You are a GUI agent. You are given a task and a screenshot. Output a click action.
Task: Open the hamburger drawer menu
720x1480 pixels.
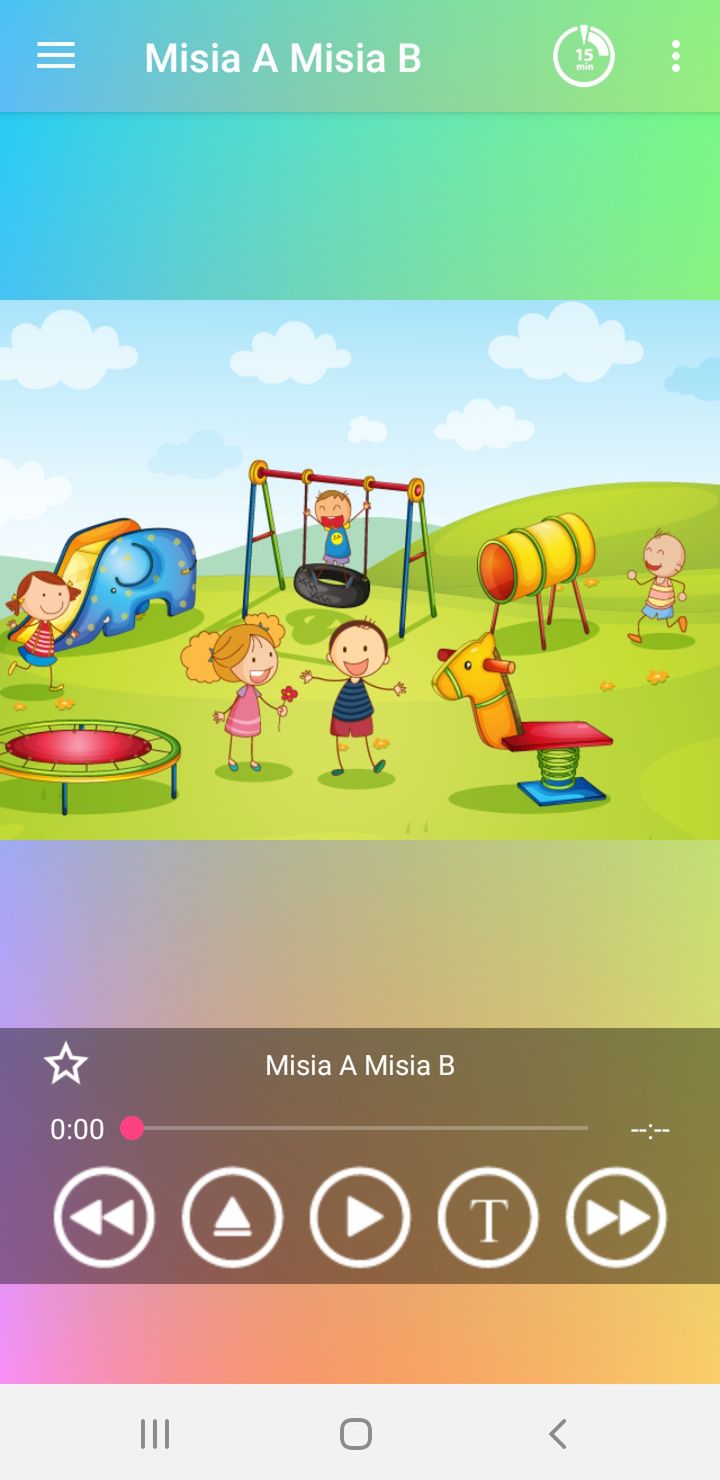(x=56, y=56)
